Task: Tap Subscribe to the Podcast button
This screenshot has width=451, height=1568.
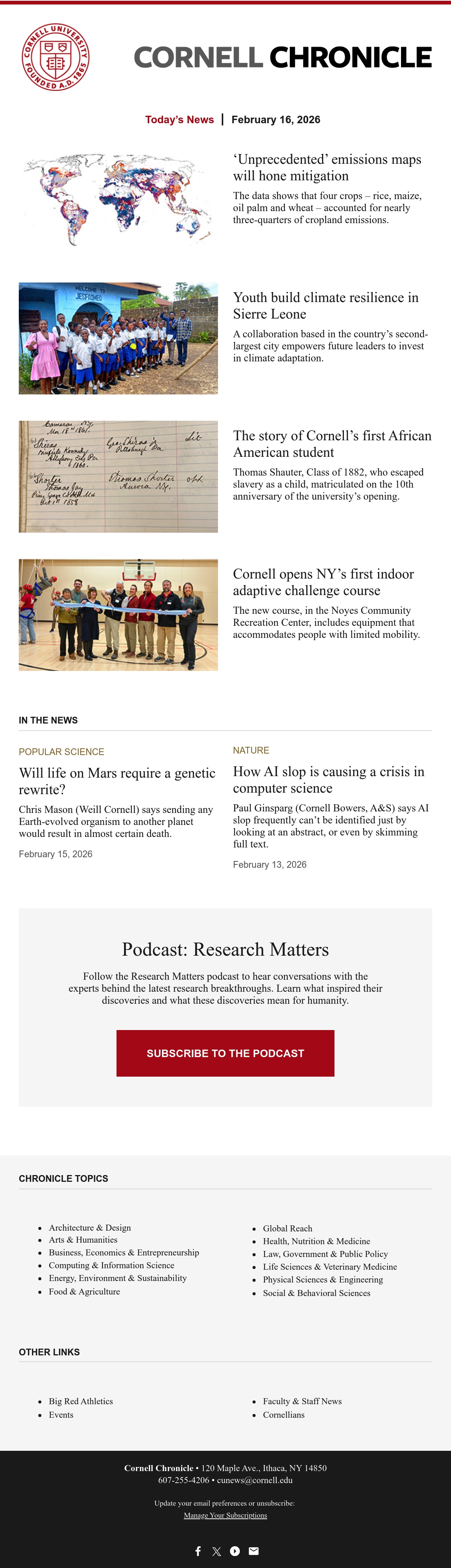Action: pyautogui.click(x=225, y=1053)
